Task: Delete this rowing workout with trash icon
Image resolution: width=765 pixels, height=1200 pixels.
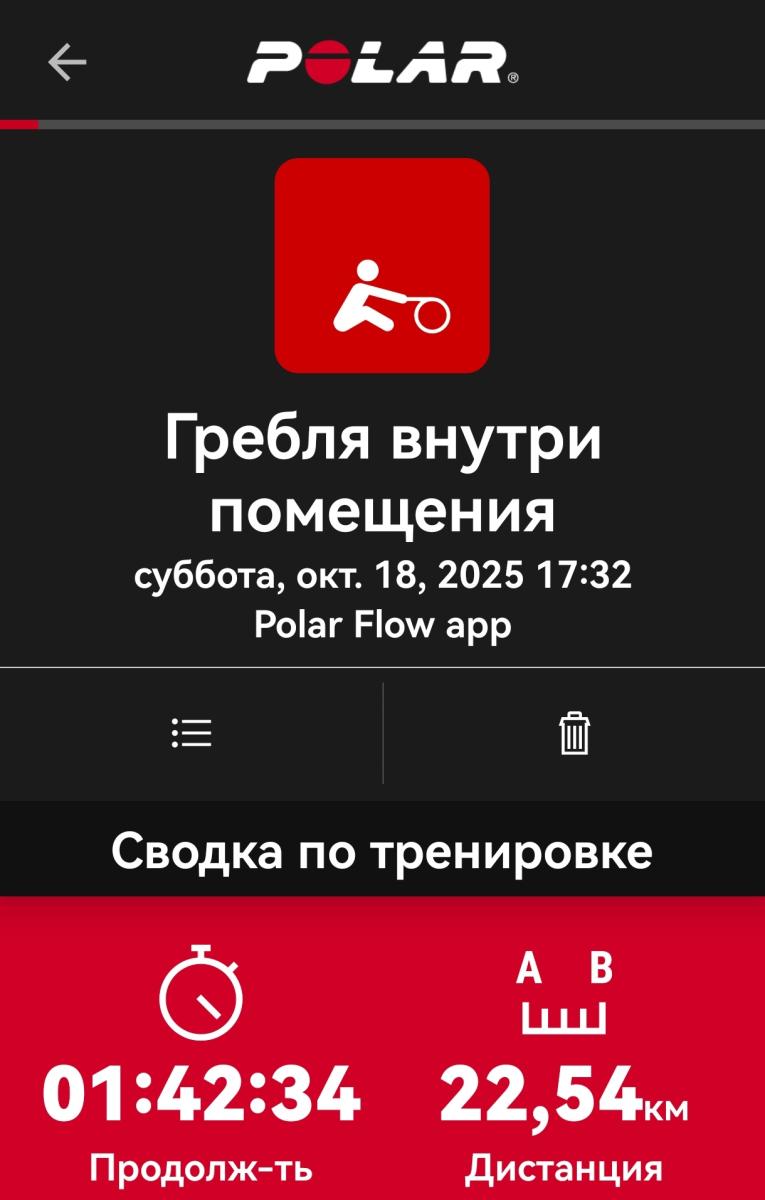Action: pyautogui.click(x=574, y=733)
